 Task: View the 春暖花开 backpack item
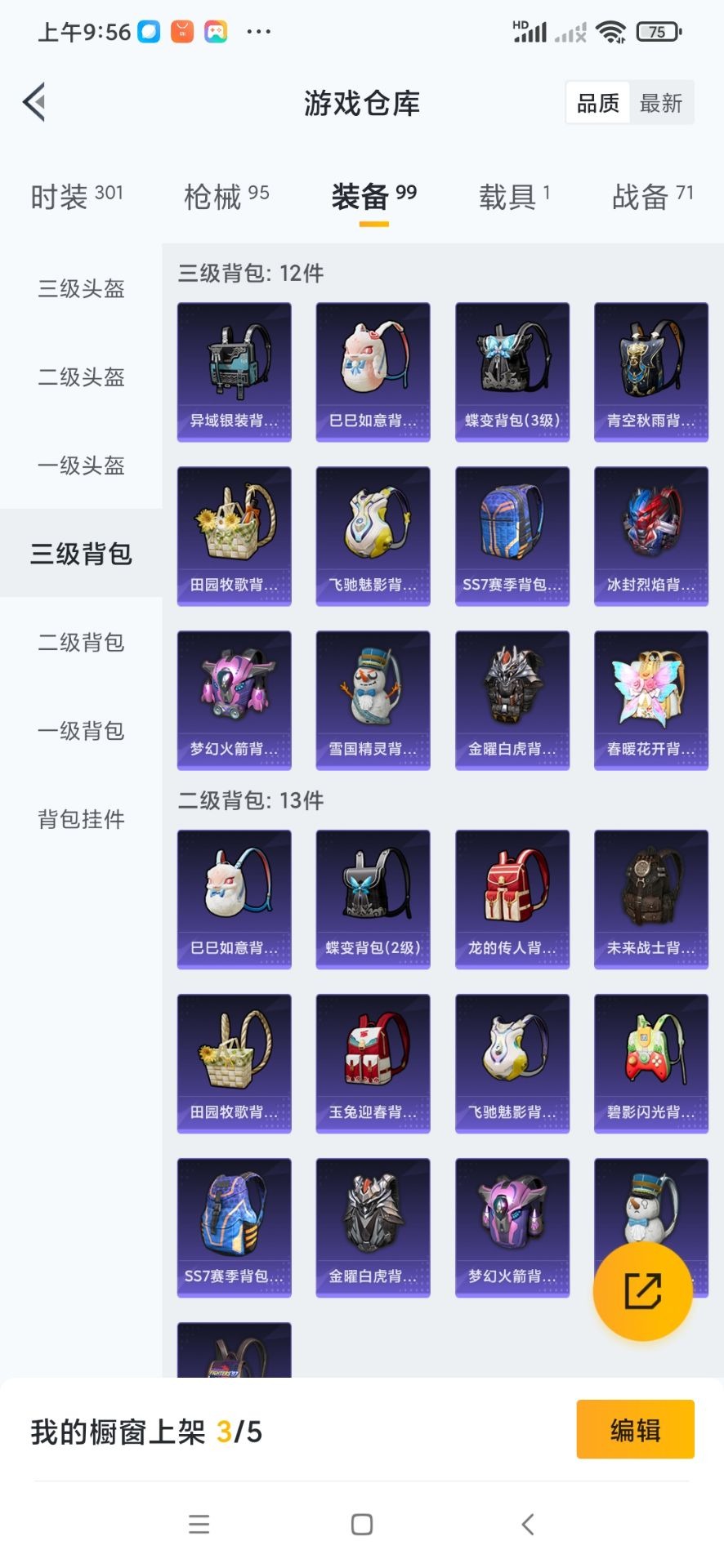pos(651,700)
